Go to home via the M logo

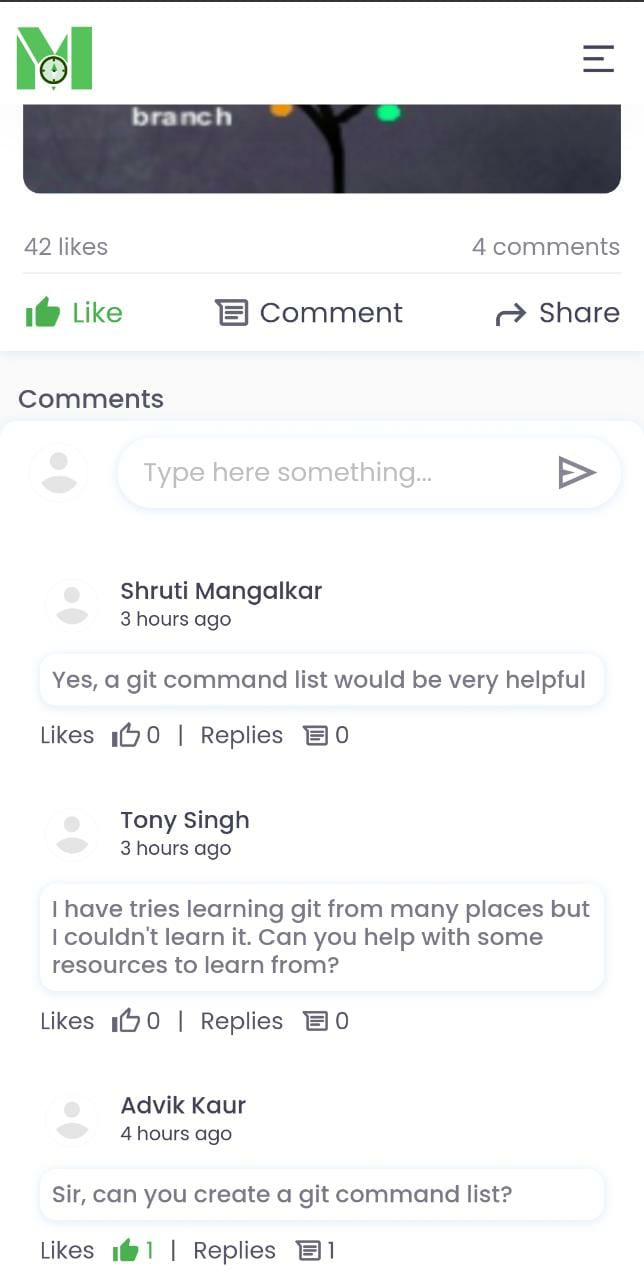[54, 58]
